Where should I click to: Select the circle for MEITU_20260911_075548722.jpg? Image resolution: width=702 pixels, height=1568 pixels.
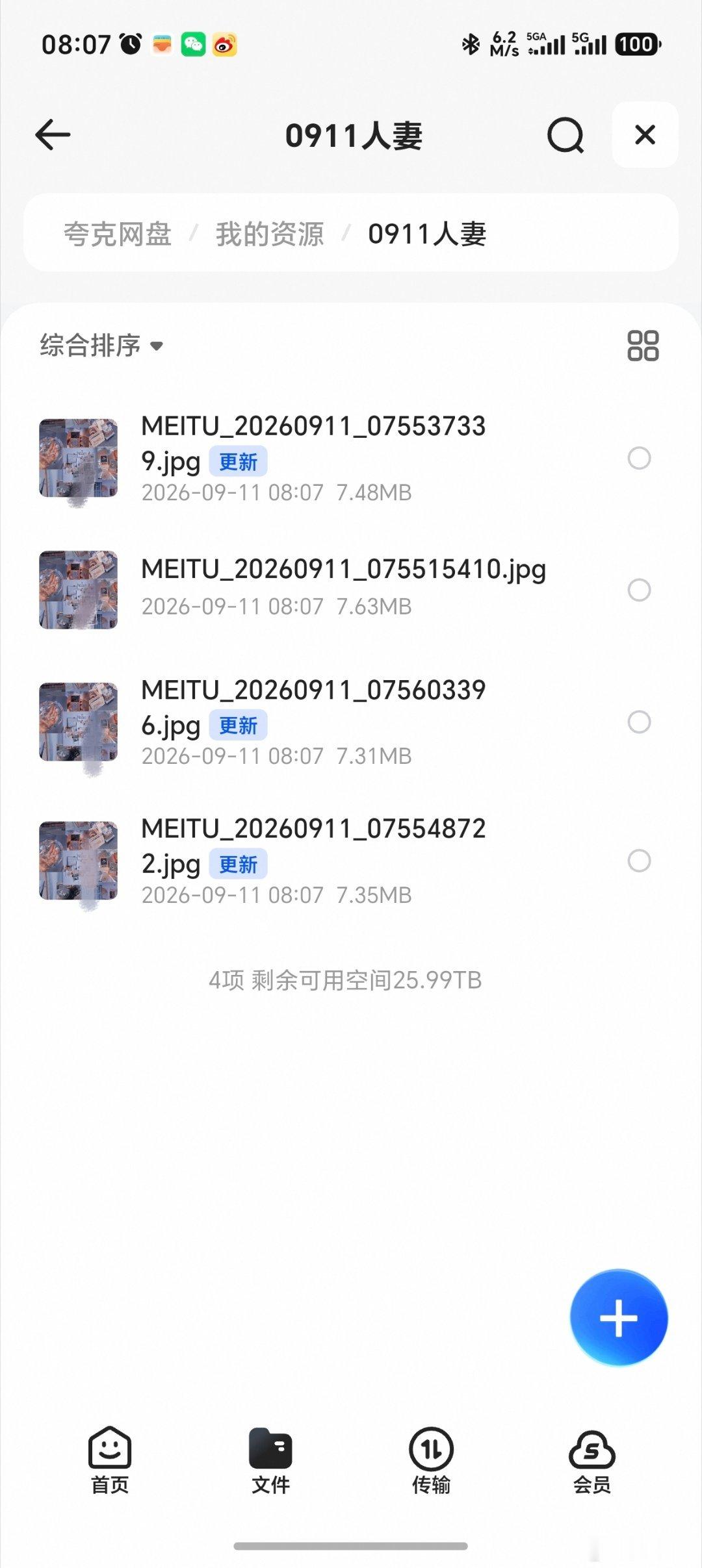(639, 861)
